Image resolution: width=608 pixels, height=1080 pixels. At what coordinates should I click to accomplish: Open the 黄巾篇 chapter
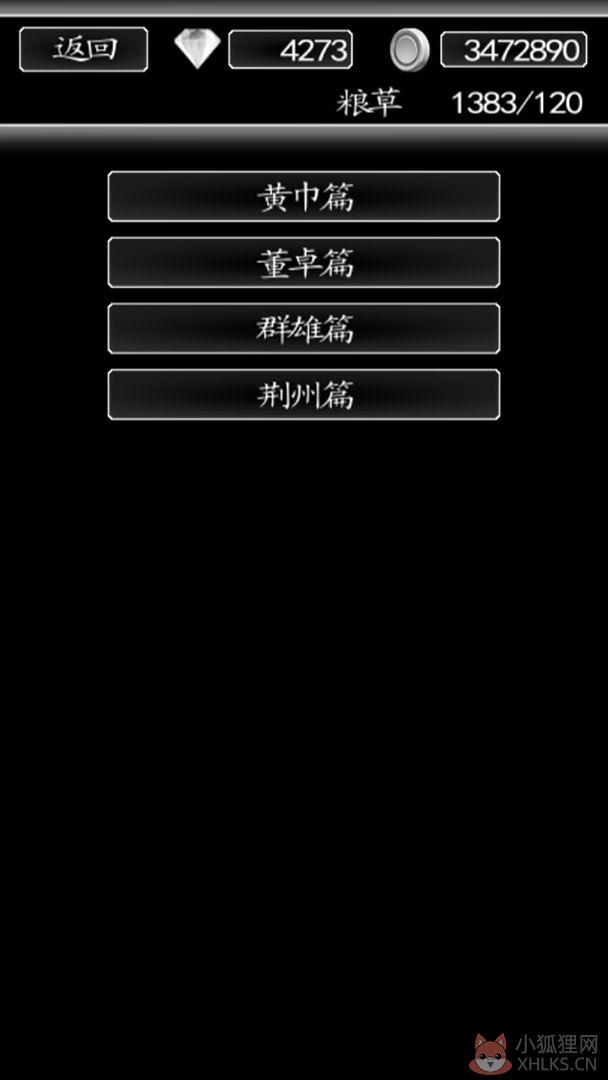point(304,196)
